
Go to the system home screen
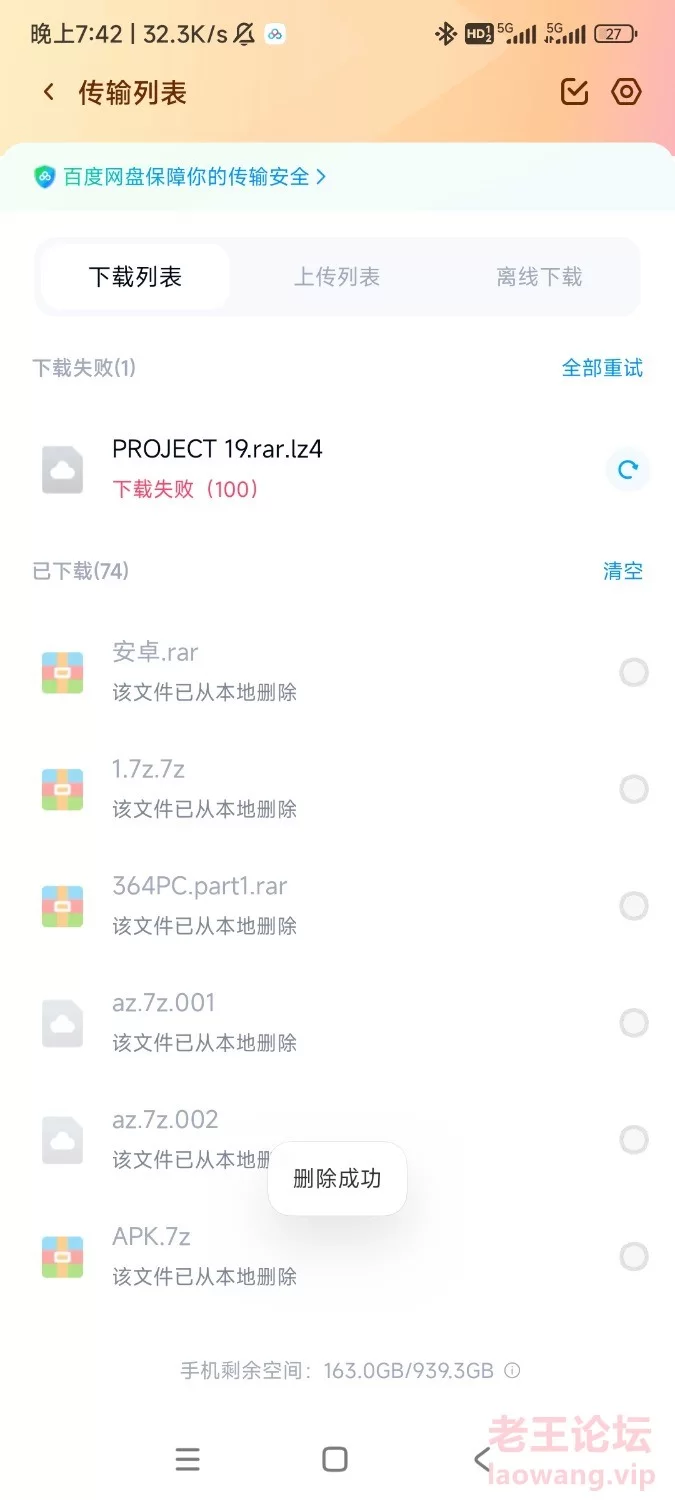click(335, 1459)
